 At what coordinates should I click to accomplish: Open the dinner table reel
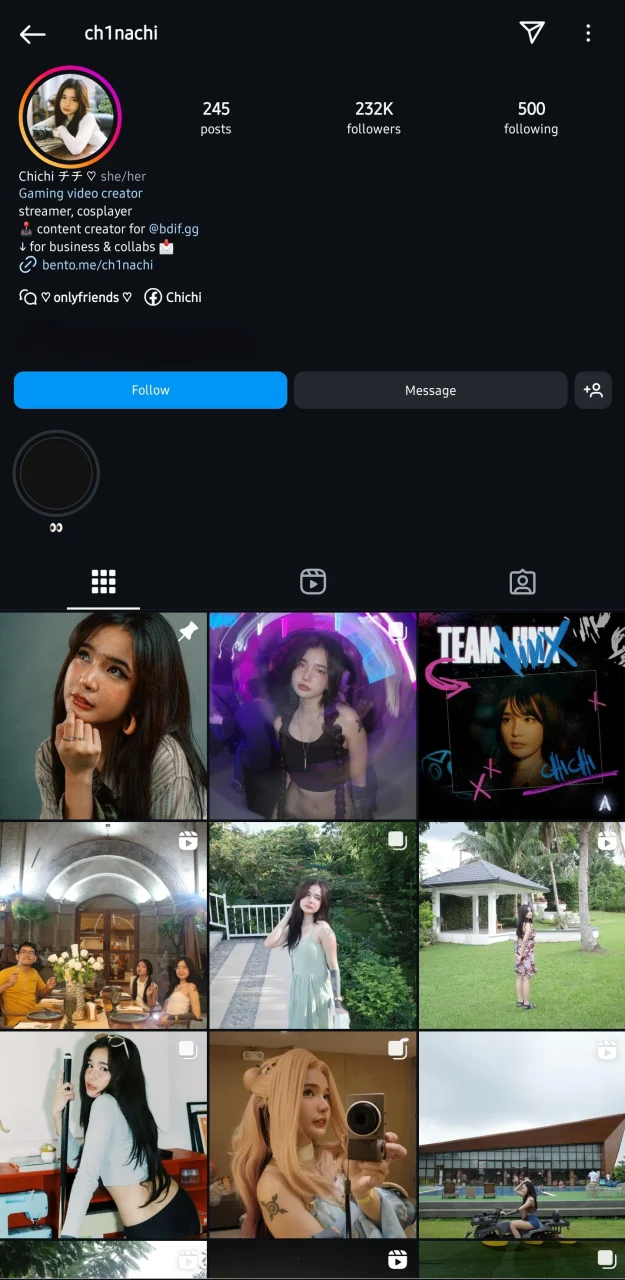tap(103, 926)
